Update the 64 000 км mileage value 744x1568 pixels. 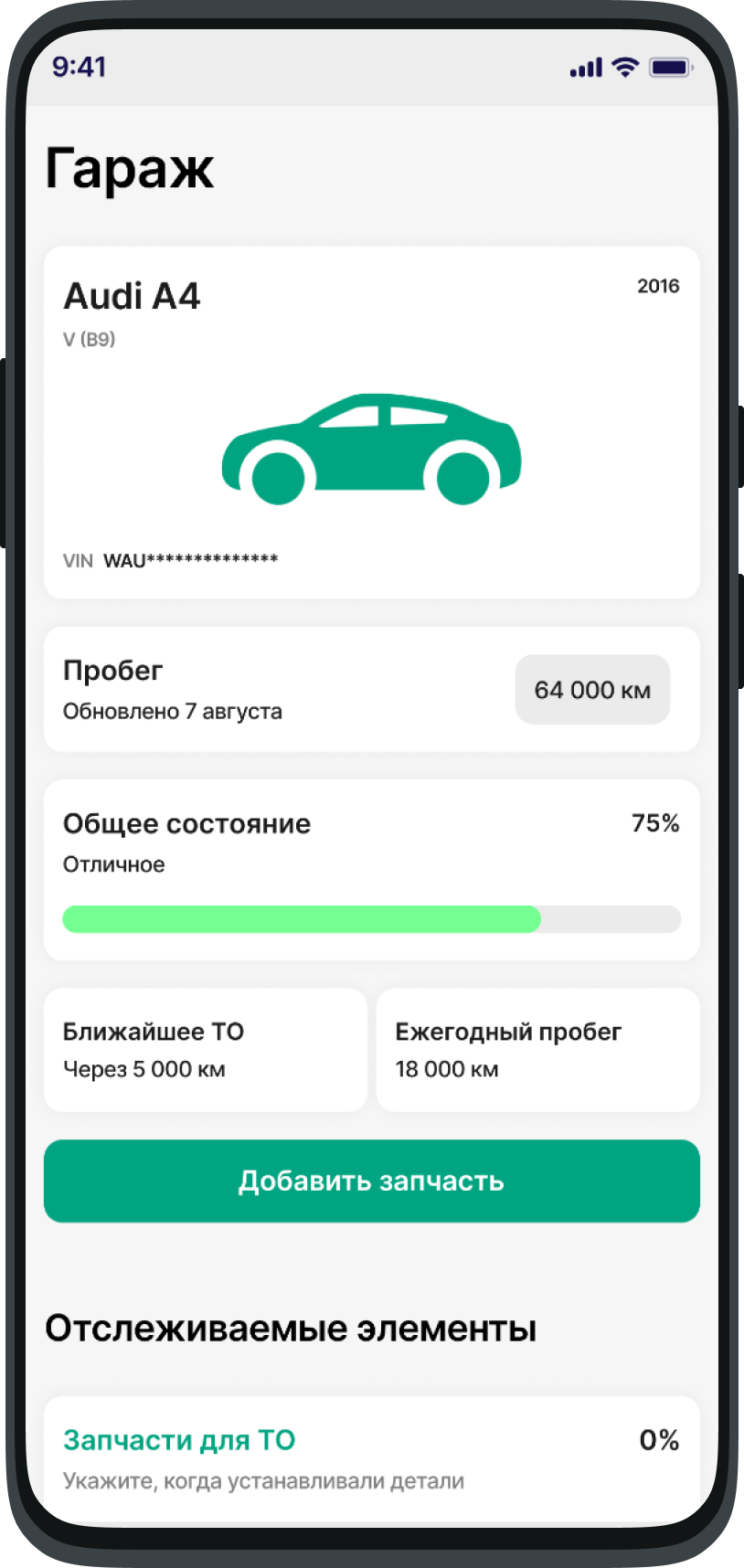coord(592,690)
